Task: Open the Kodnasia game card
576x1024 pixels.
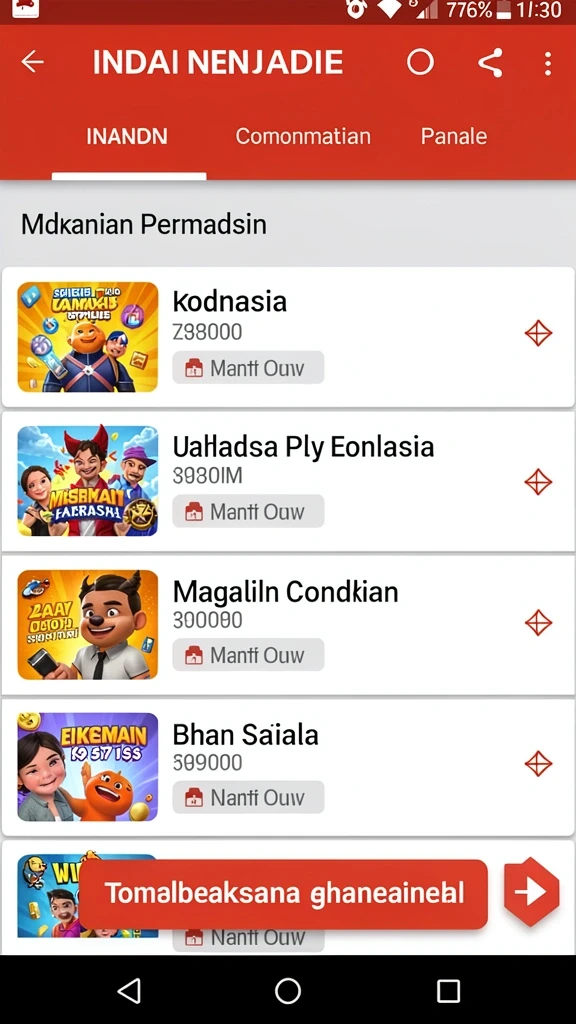Action: 288,337
